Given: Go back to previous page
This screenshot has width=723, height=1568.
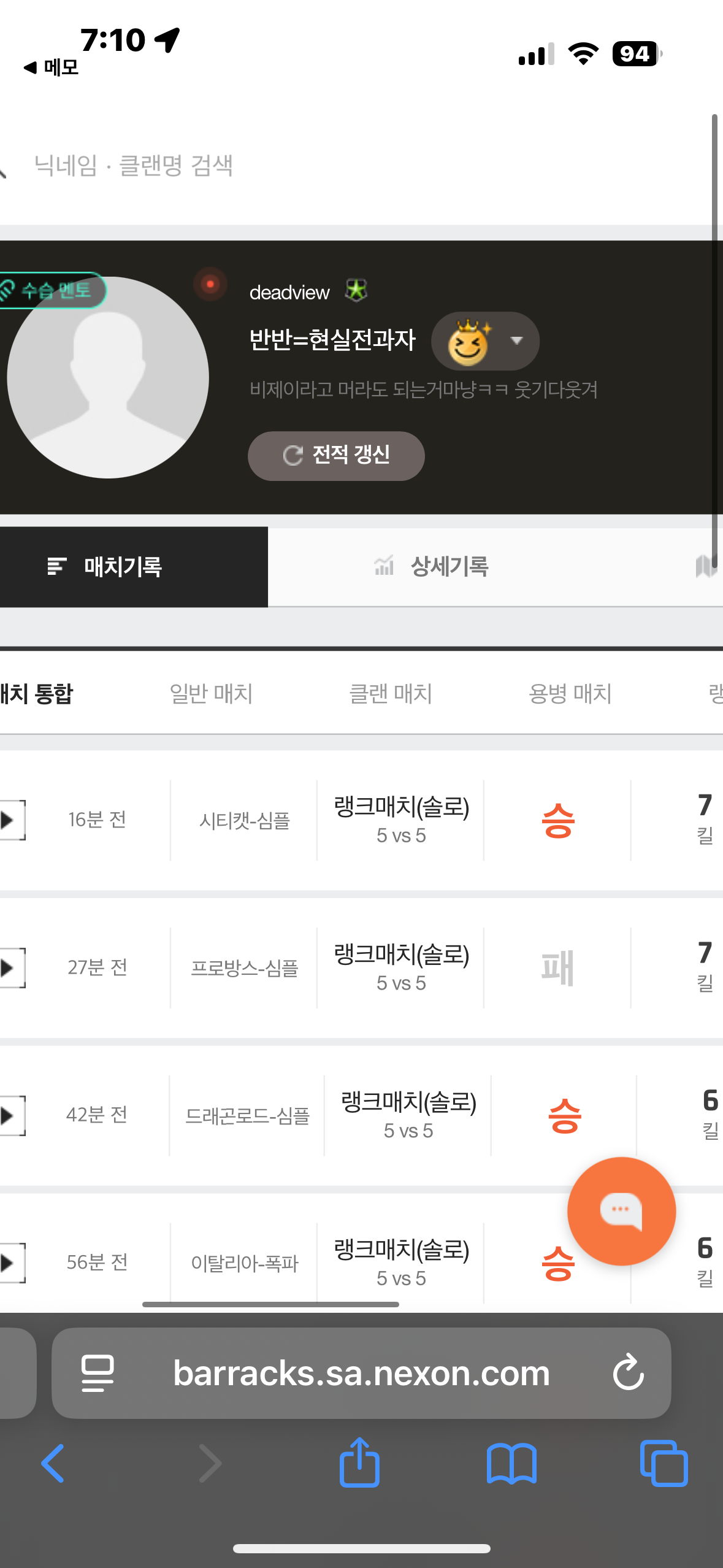Looking at the screenshot, I should coord(53,1463).
